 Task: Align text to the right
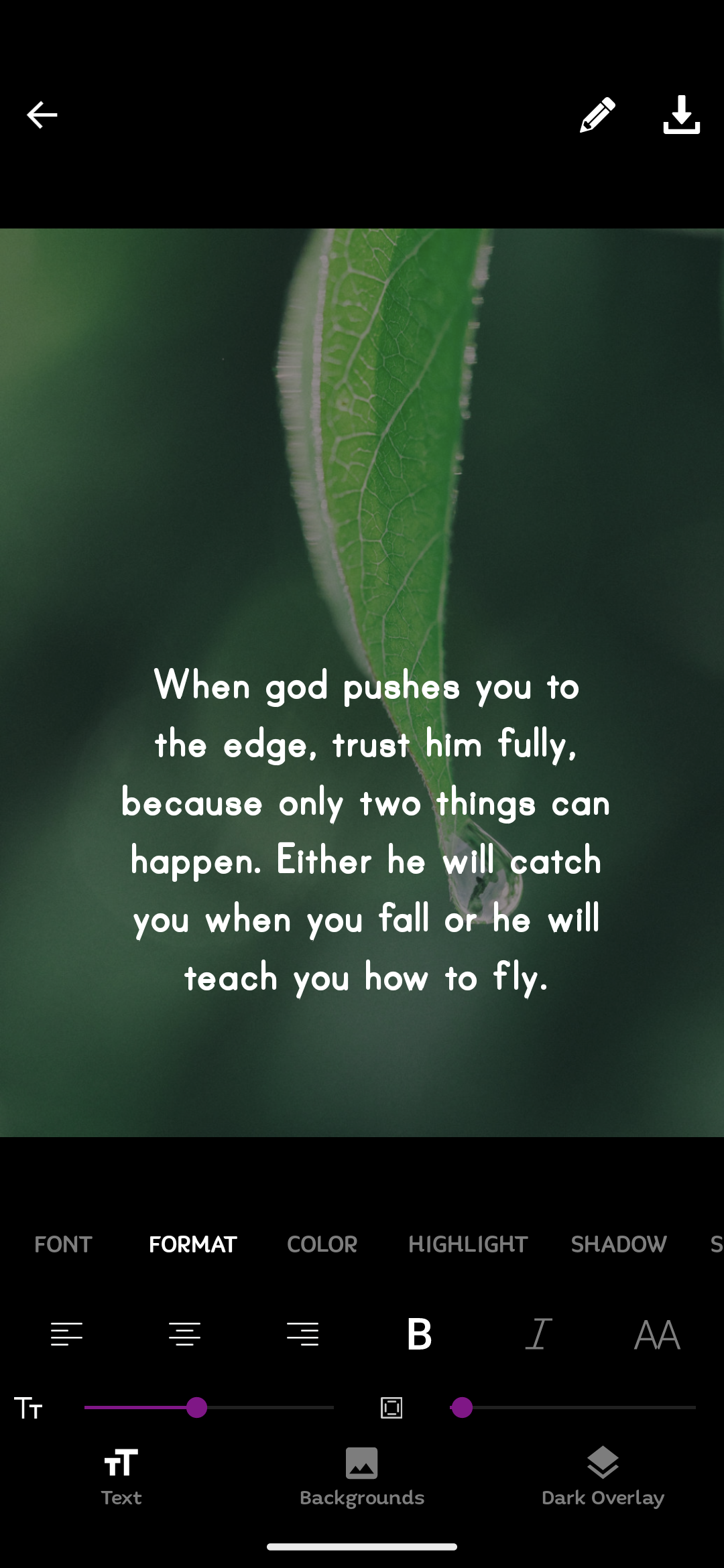pos(302,1334)
